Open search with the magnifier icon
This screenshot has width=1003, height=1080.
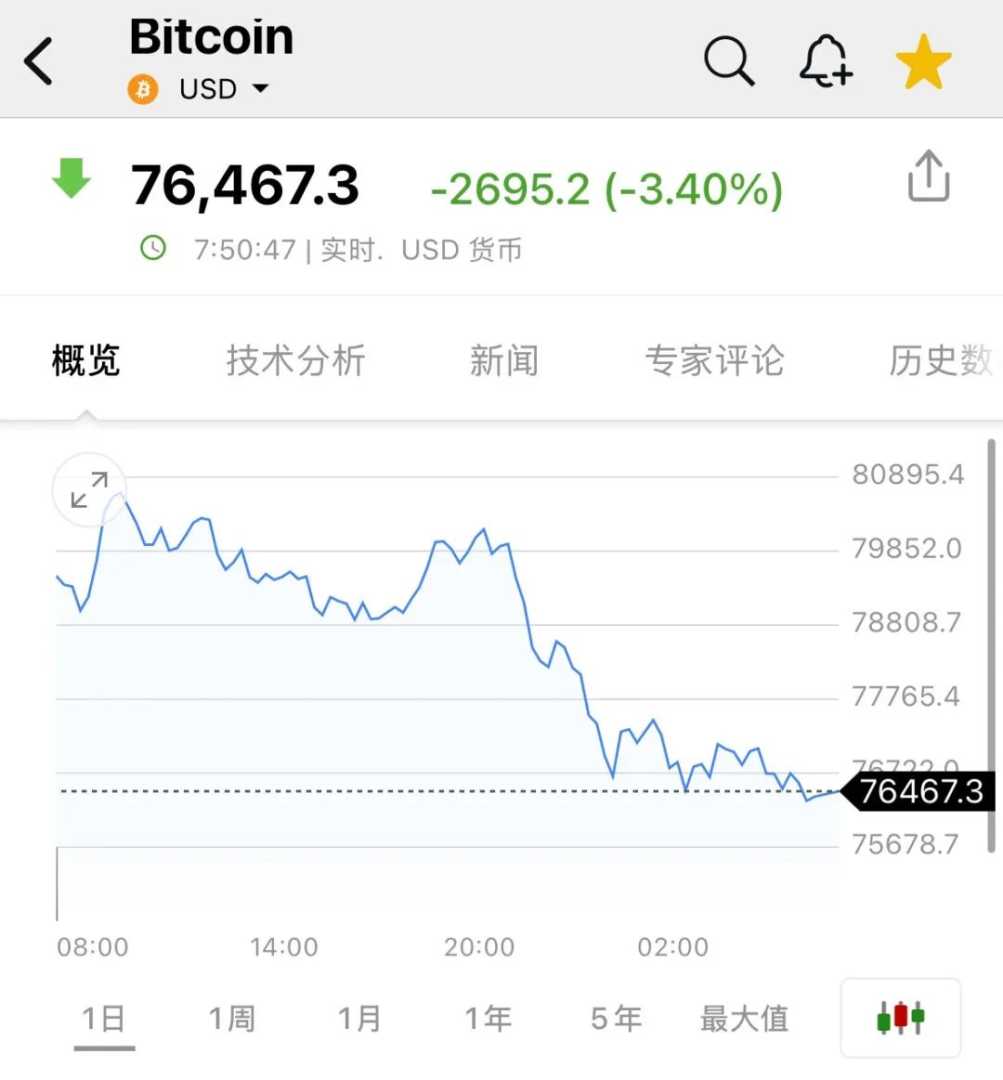pos(728,62)
